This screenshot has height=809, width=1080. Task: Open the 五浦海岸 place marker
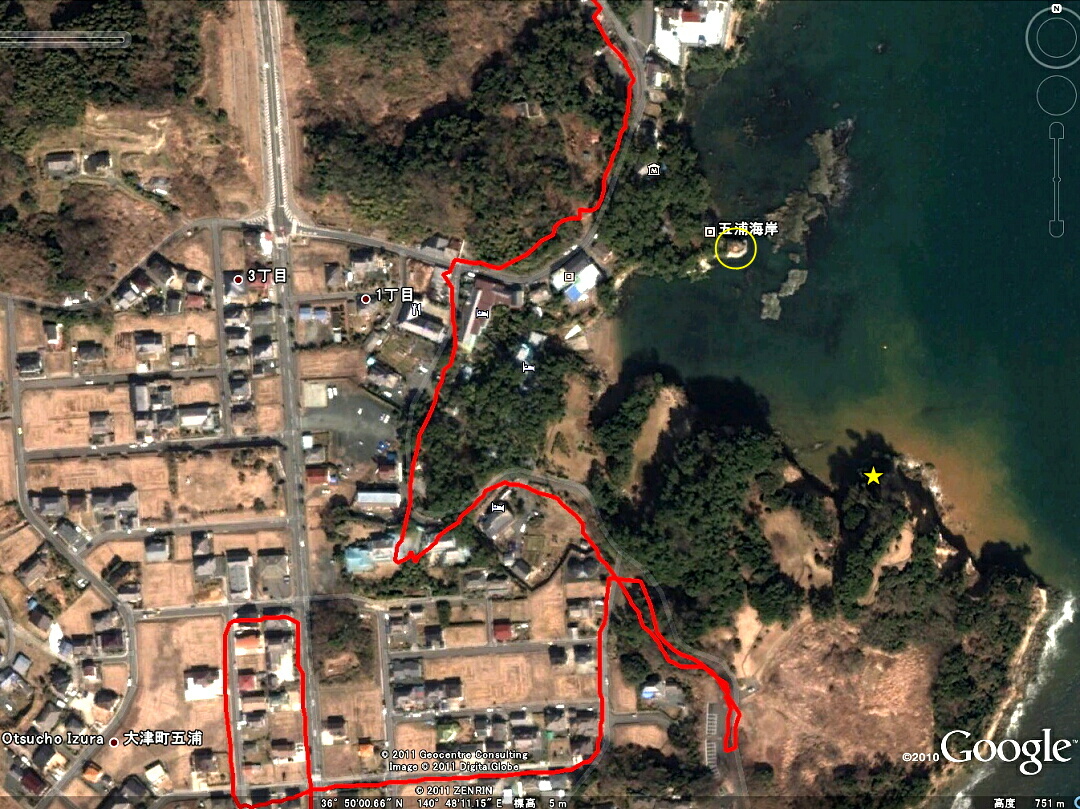click(x=709, y=231)
